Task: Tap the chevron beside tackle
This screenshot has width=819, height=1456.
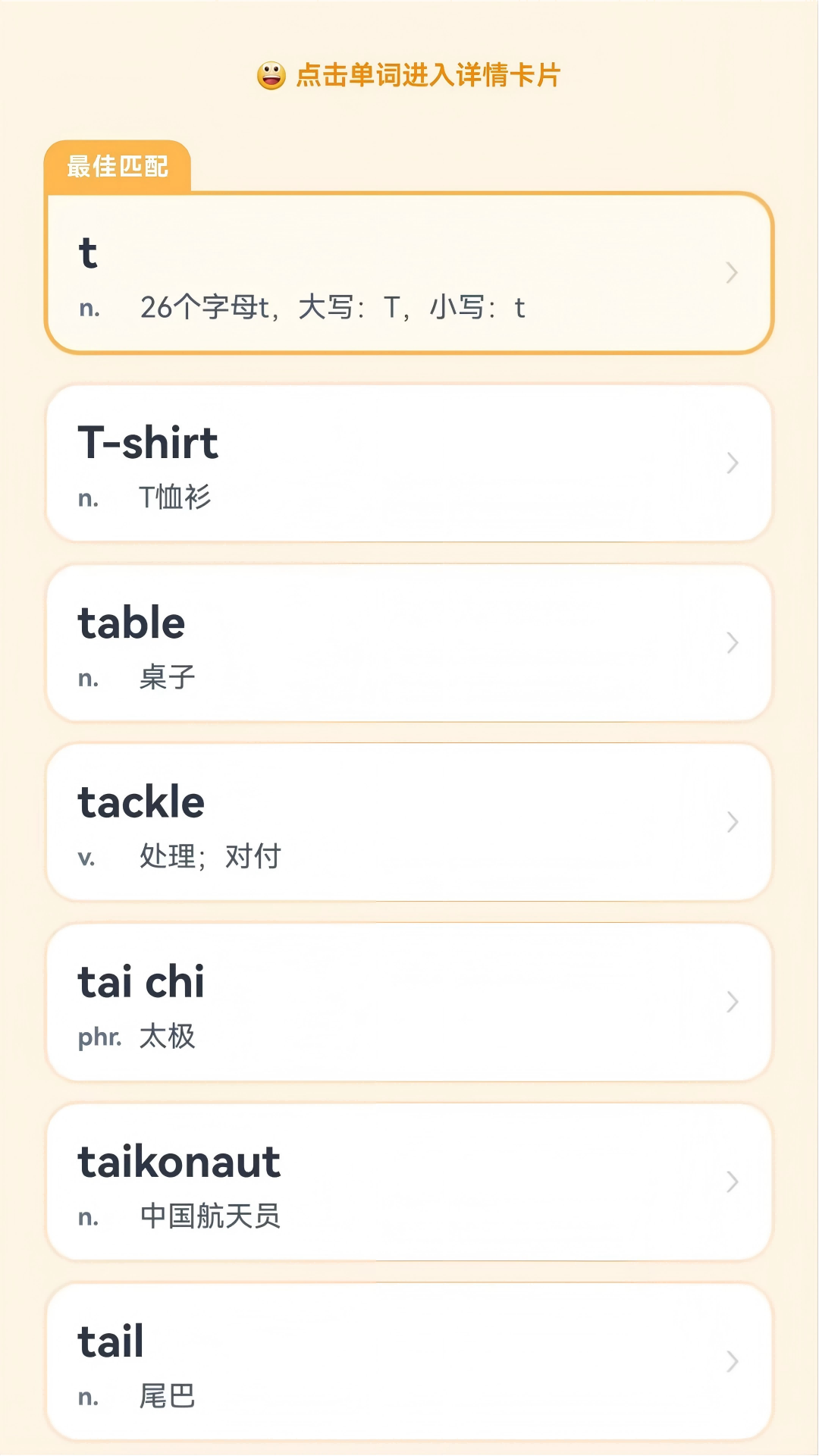Action: tap(730, 822)
